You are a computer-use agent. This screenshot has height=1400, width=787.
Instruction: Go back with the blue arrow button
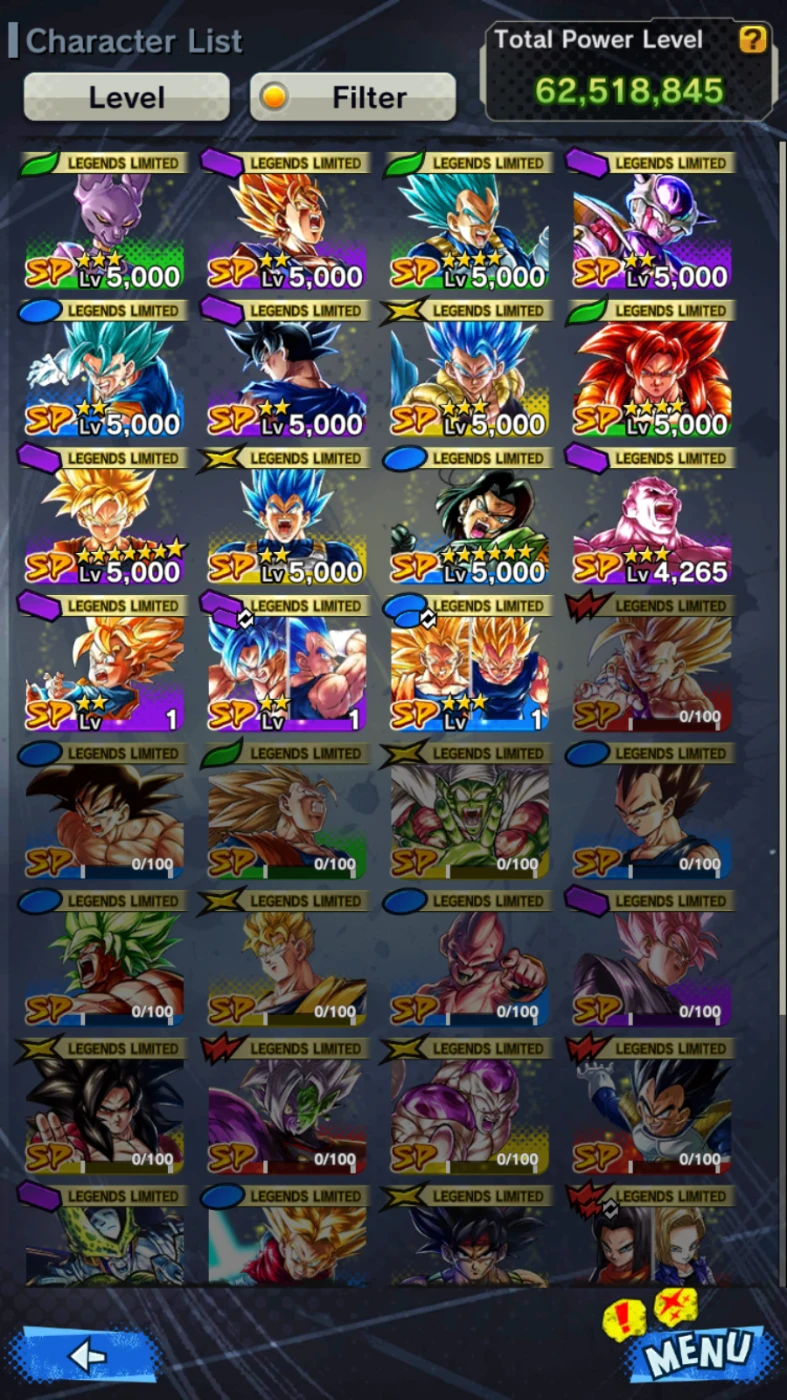click(x=87, y=1355)
